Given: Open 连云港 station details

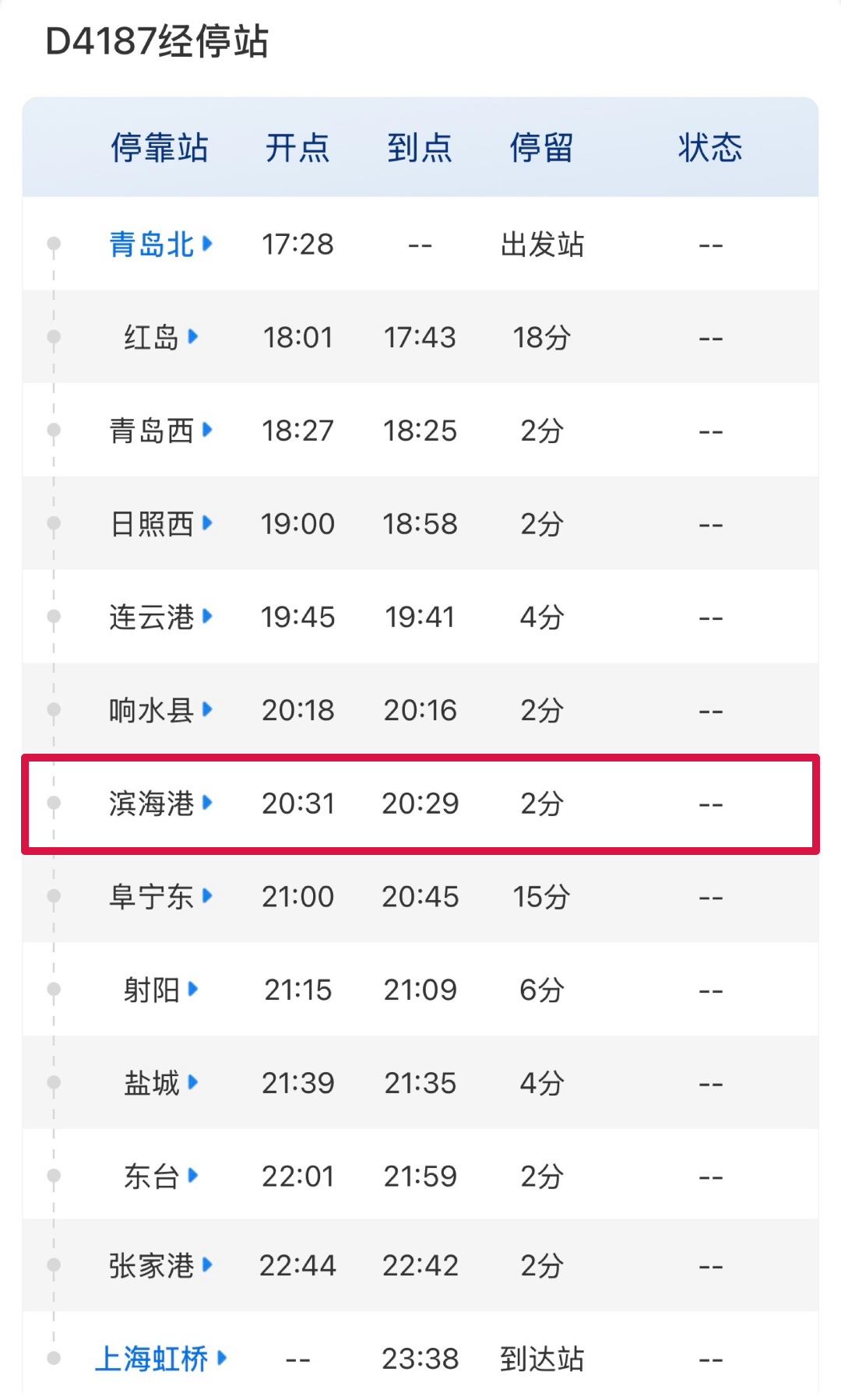Looking at the screenshot, I should (x=160, y=617).
